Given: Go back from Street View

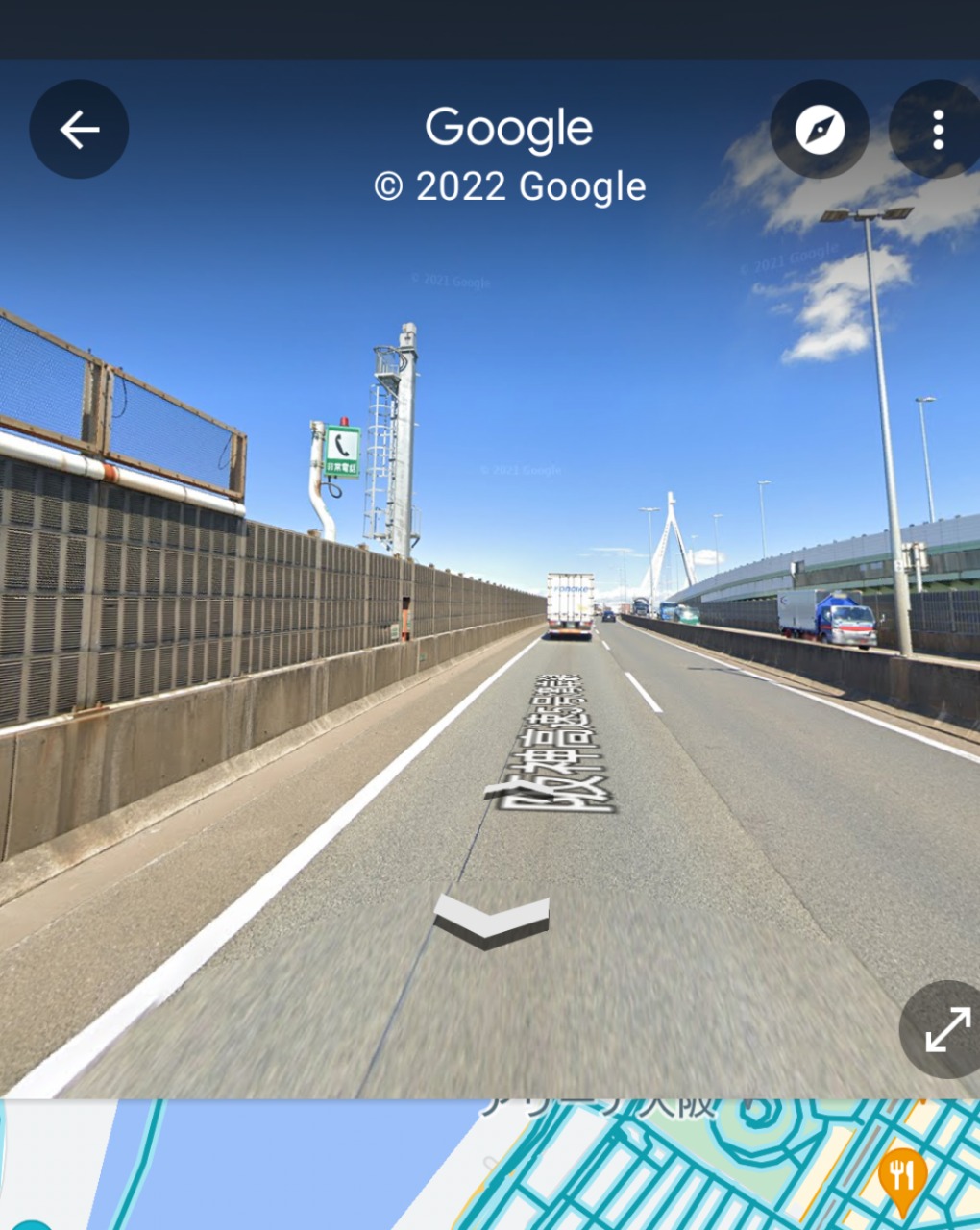Looking at the screenshot, I should pos(79,130).
